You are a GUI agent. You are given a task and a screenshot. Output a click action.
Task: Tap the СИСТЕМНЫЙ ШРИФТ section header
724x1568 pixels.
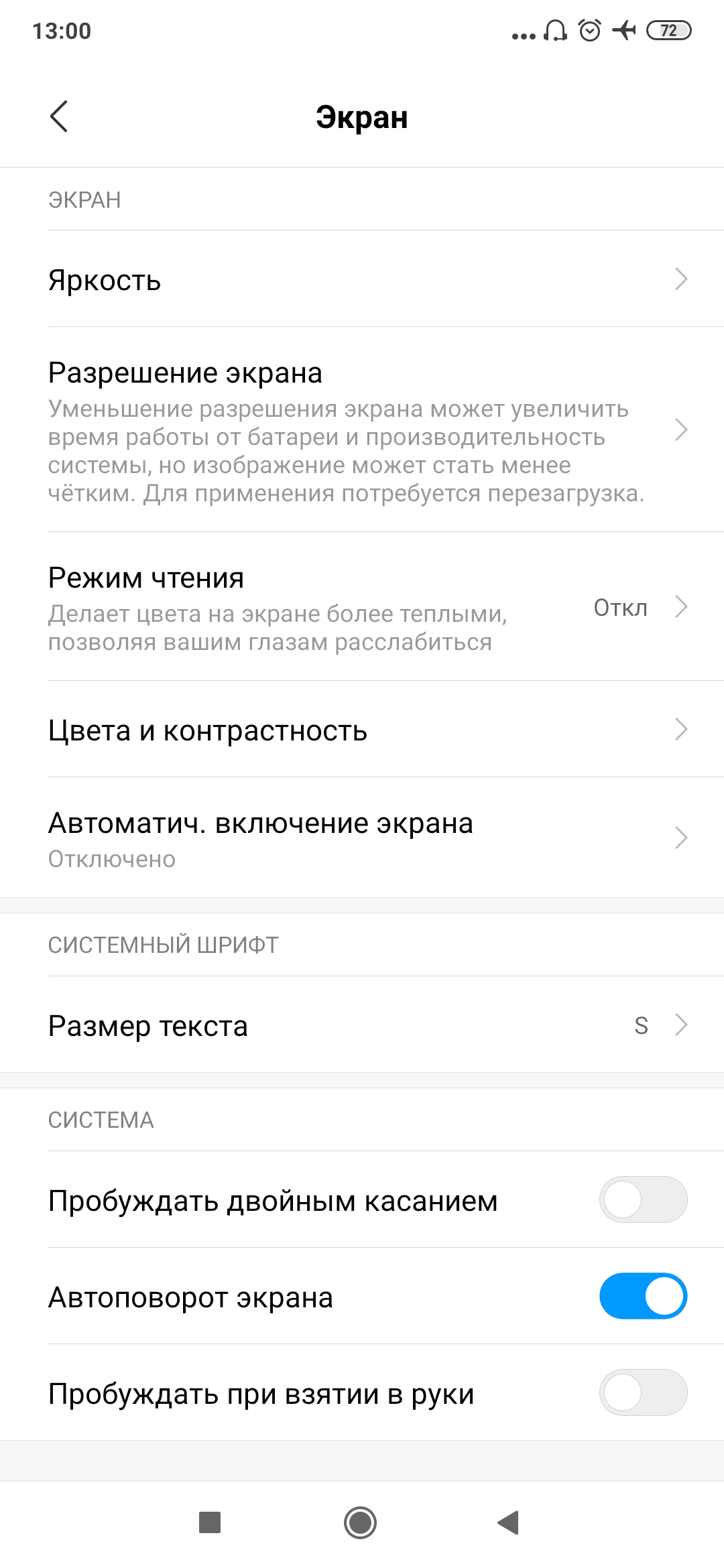[x=163, y=945]
